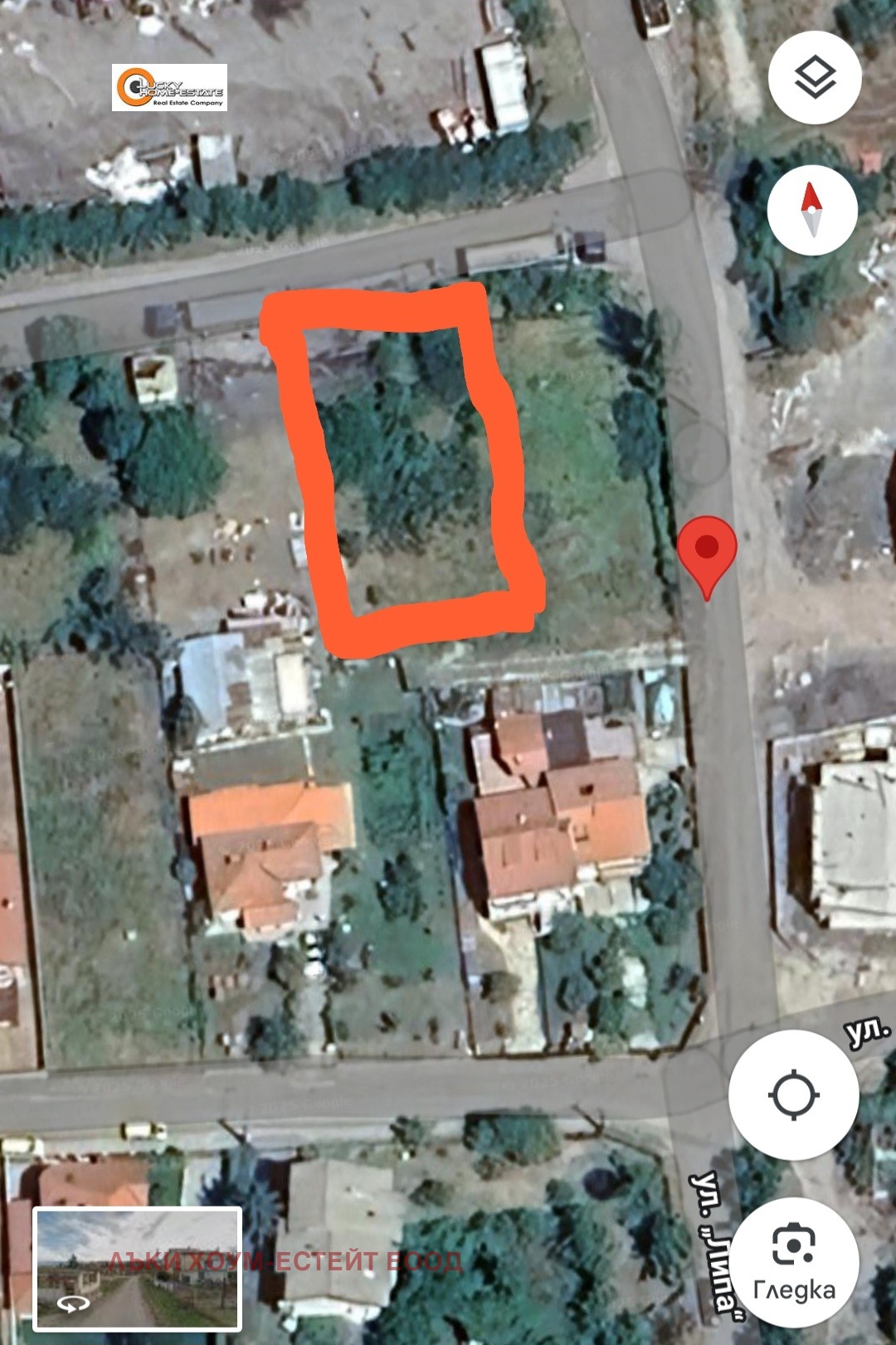Center map on my current location
The image size is (896, 1345).
tap(793, 1095)
